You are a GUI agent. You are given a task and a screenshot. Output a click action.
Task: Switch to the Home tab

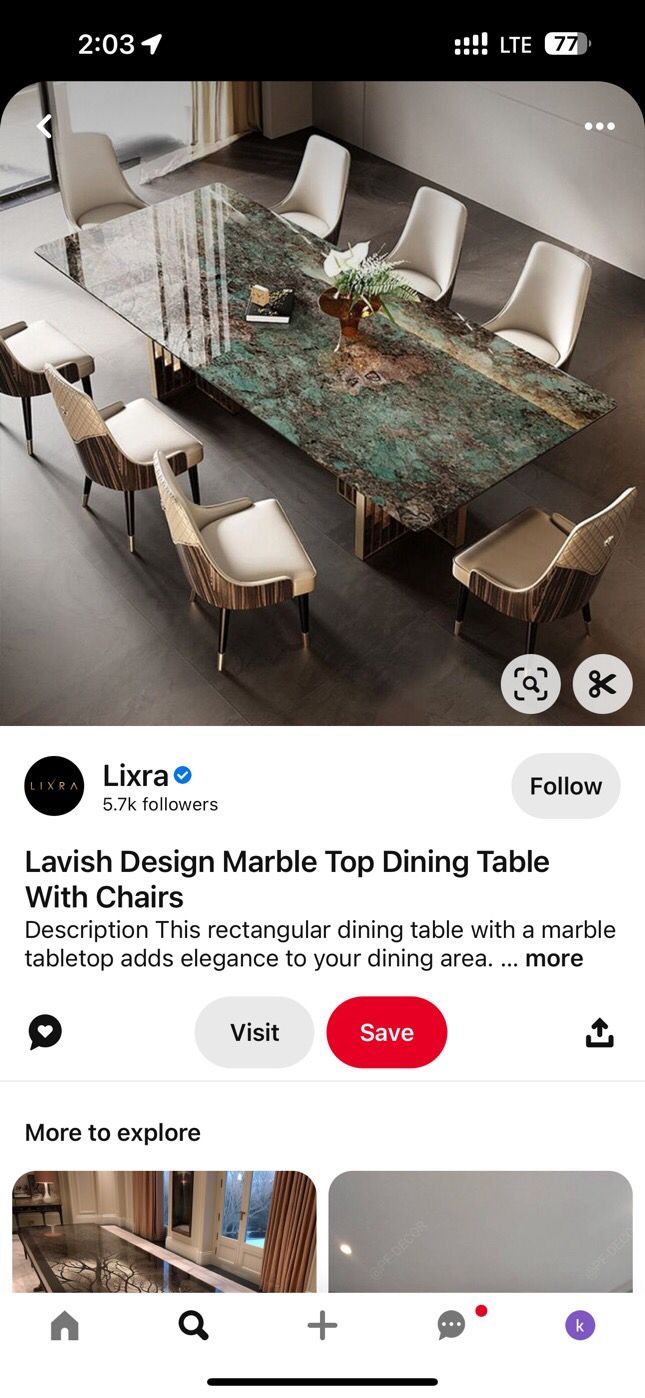[64, 1326]
